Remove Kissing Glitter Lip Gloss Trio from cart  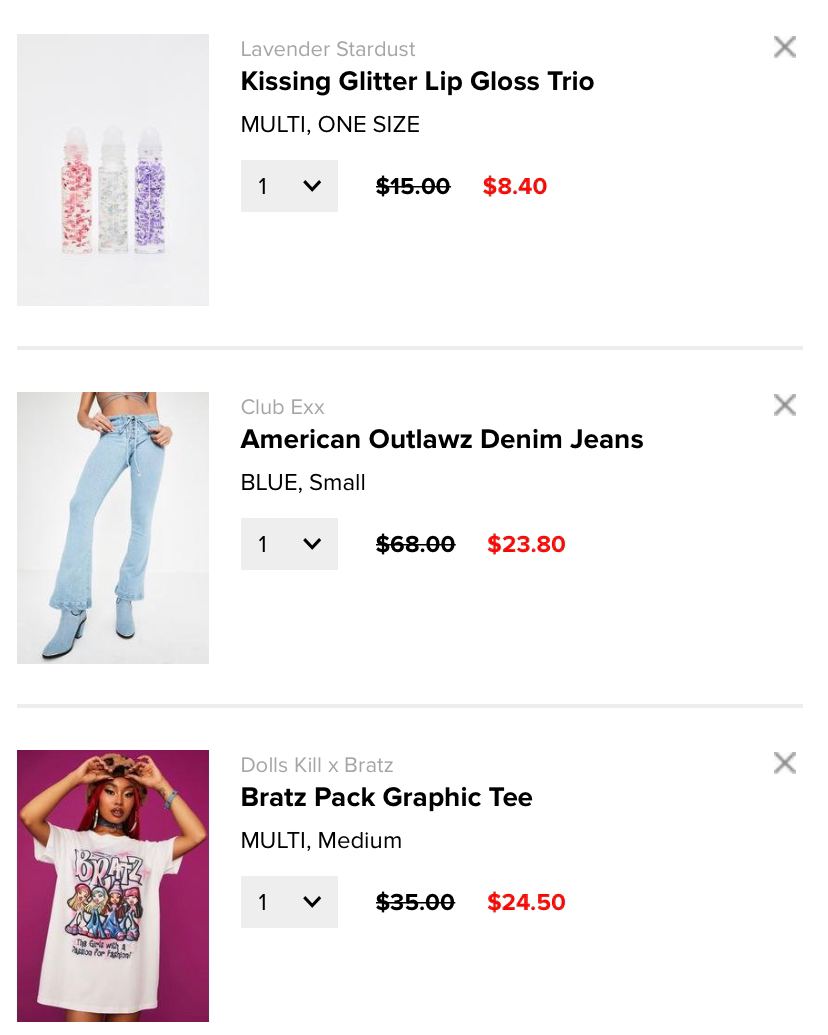[785, 47]
